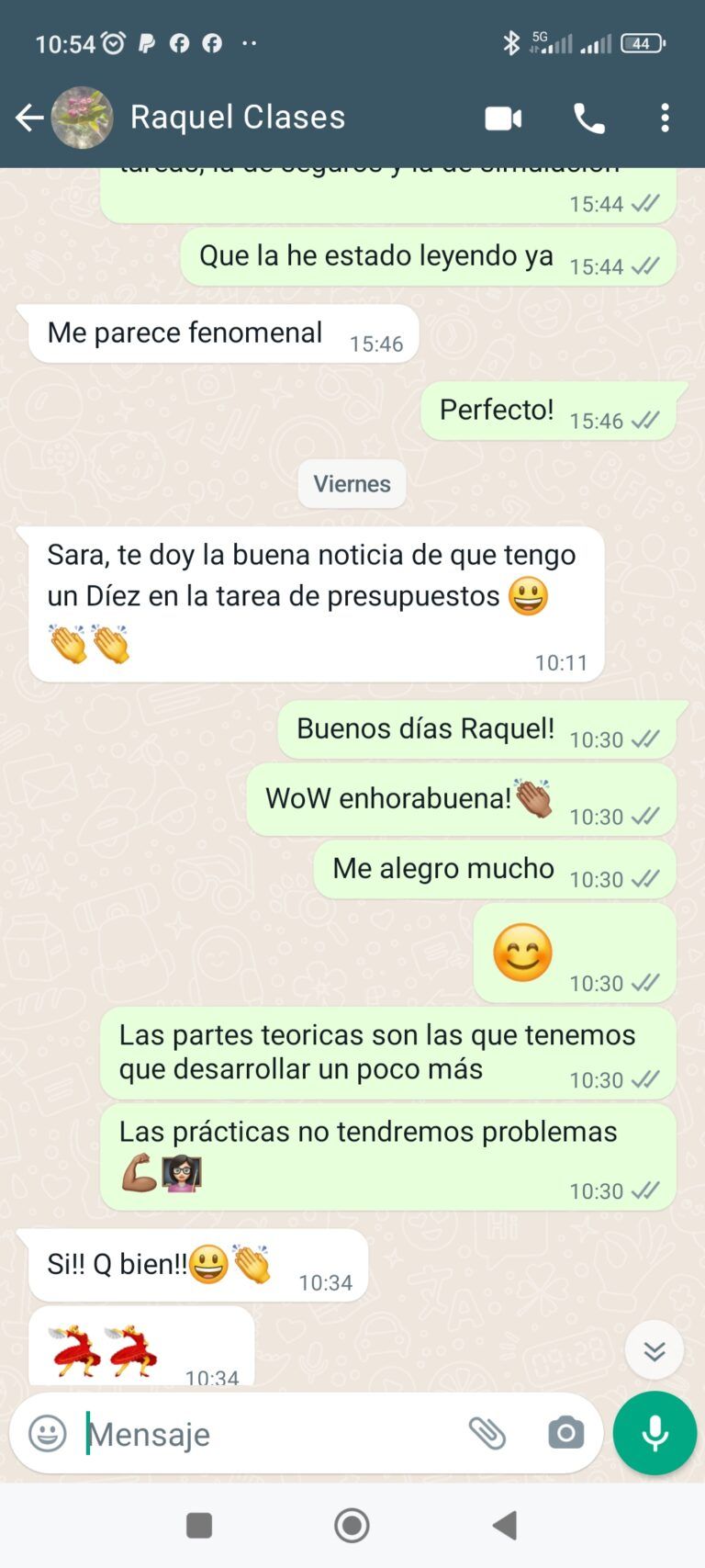Tap the dancing emojis message
Viewport: 705px width, 1568px height.
point(138,1346)
